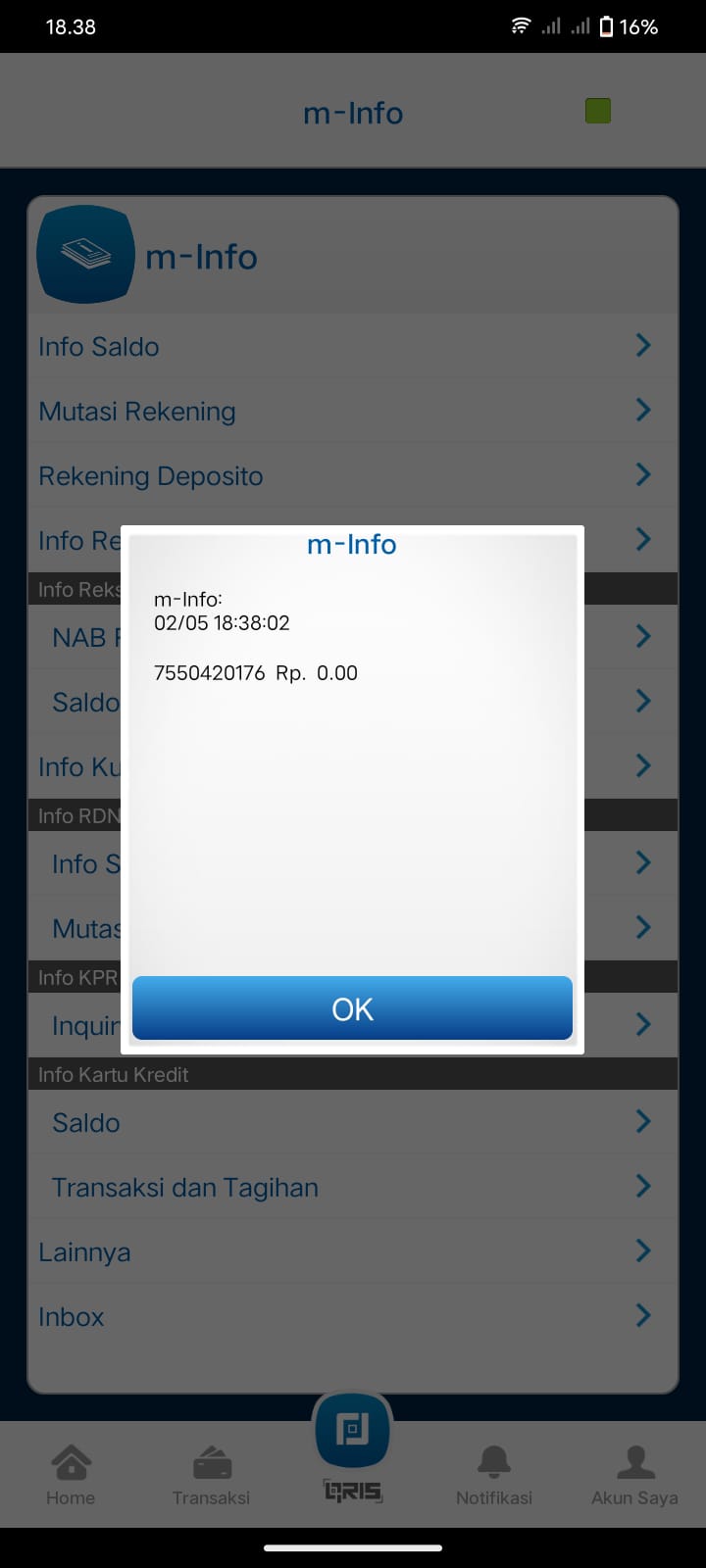Open the Lainnya row
The height and width of the screenshot is (1568, 706).
pyautogui.click(x=353, y=1251)
